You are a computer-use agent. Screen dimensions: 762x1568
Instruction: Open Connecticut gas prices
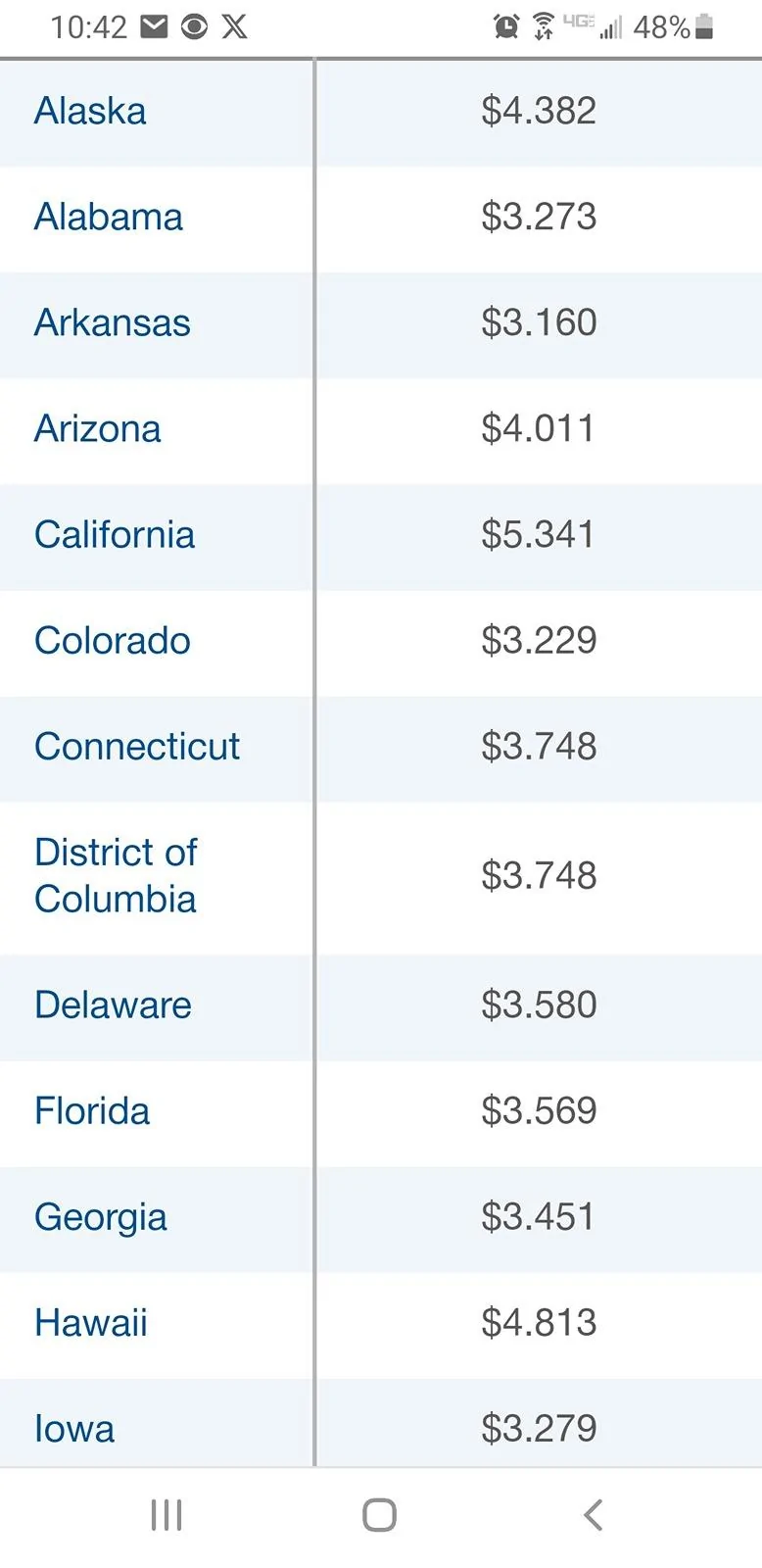[x=136, y=747]
